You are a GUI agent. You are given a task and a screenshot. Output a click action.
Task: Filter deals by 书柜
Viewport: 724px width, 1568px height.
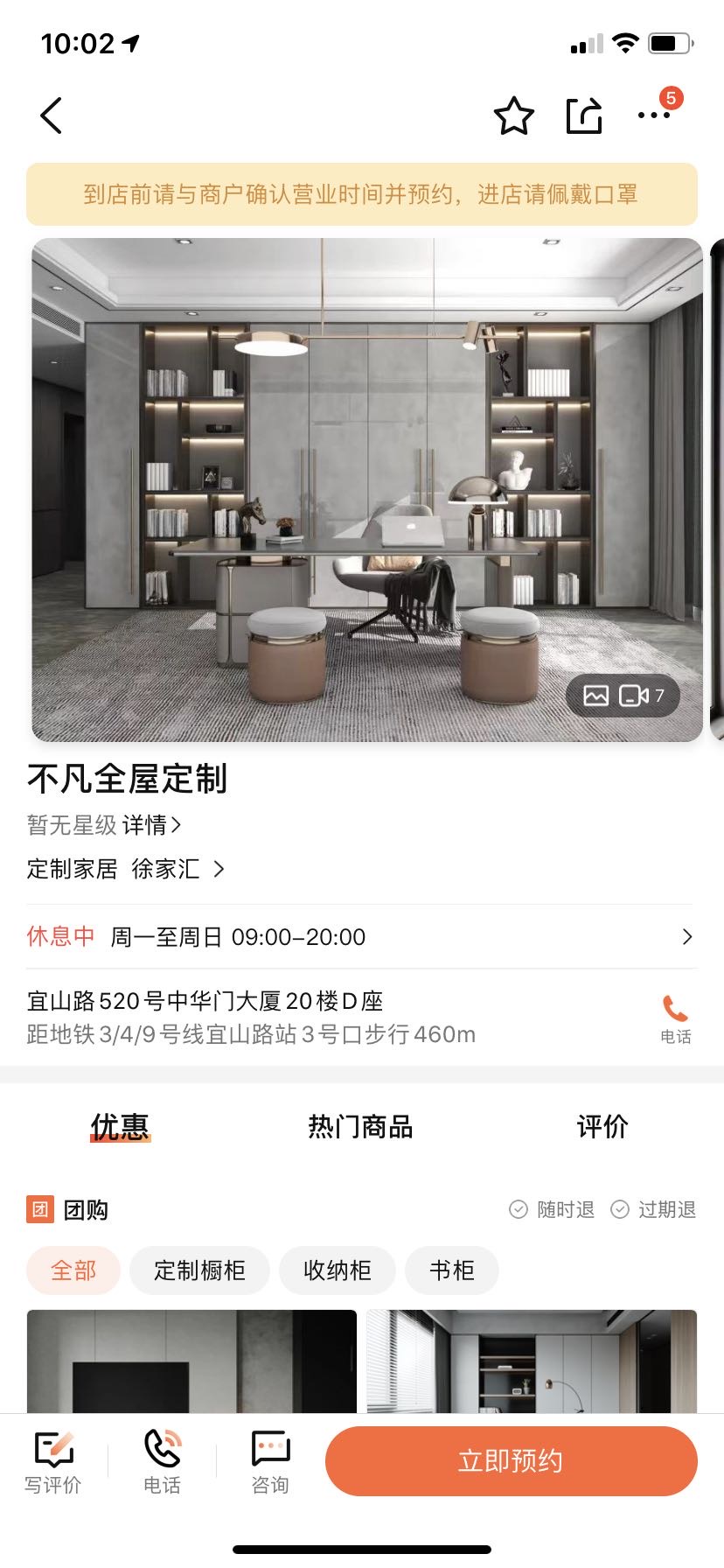[x=452, y=1270]
